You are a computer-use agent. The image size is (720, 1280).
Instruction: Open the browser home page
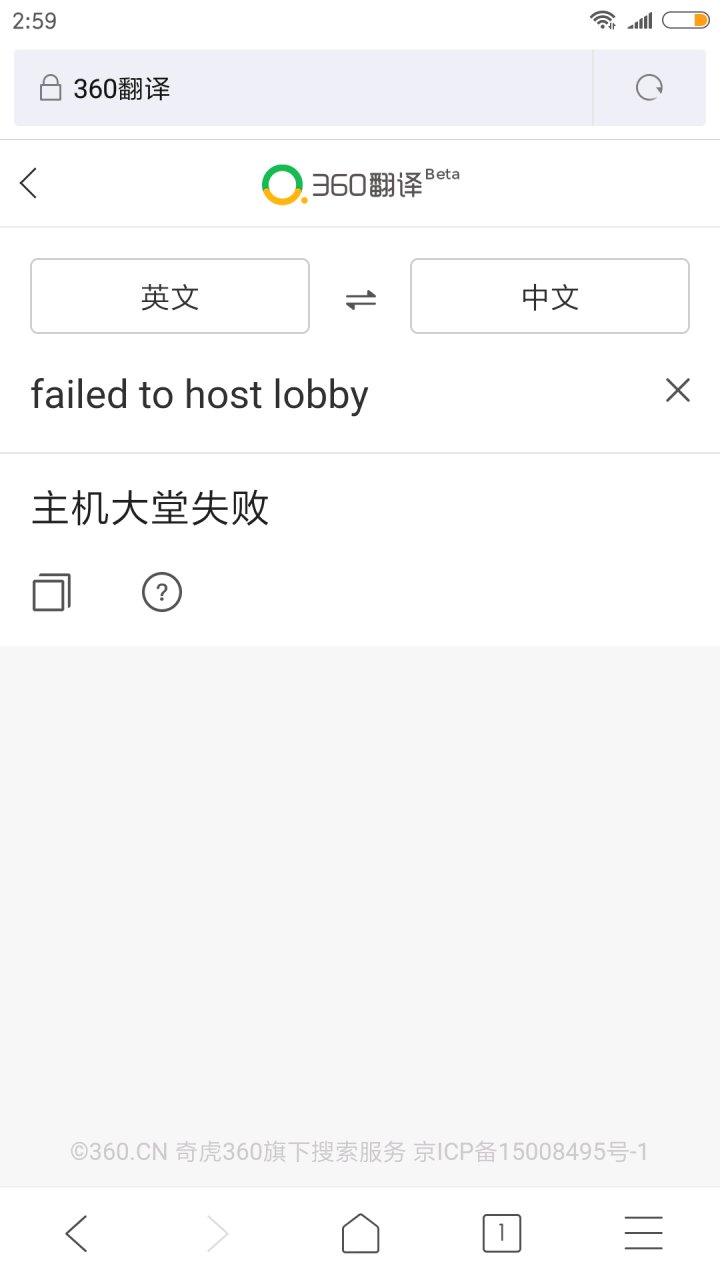click(x=361, y=1234)
